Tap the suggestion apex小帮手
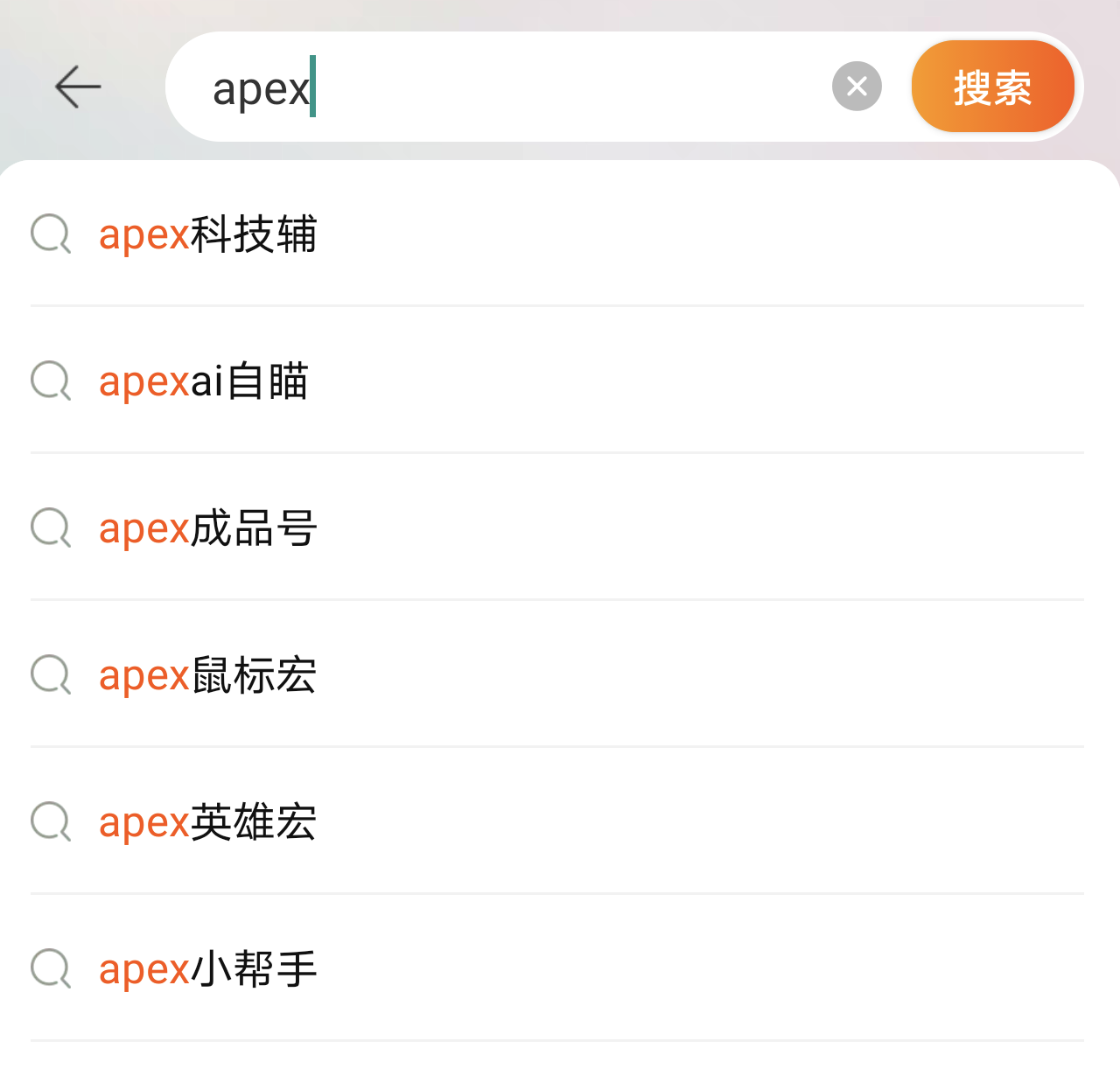 click(x=207, y=969)
